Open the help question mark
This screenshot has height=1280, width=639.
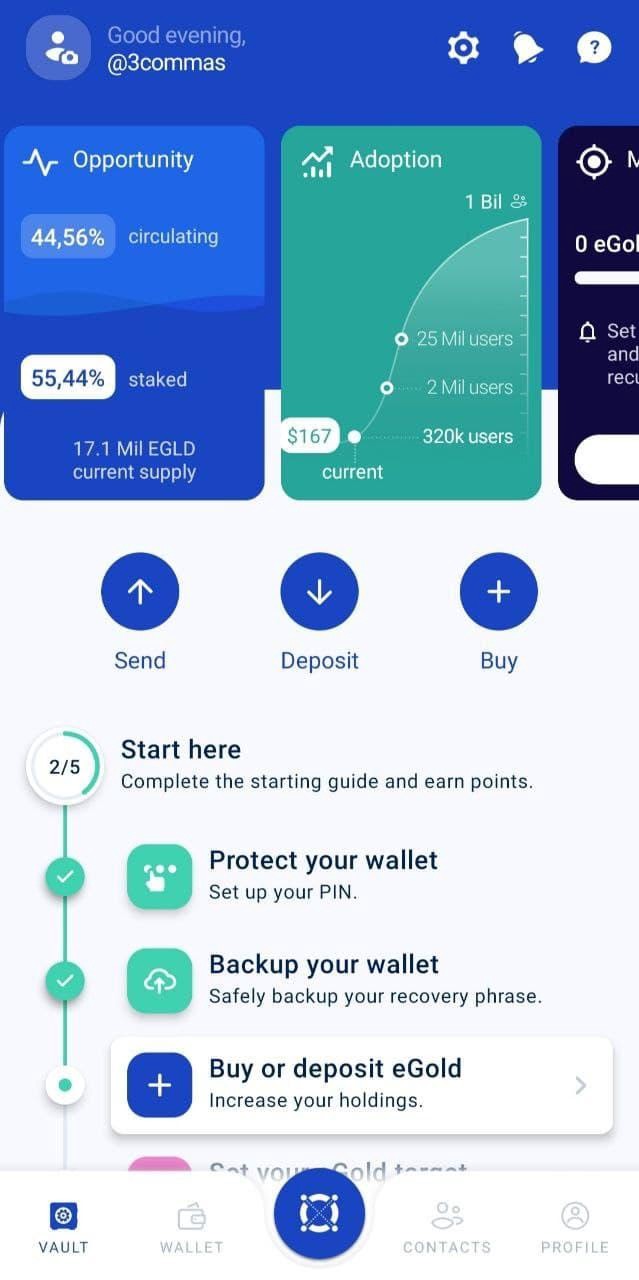click(594, 47)
